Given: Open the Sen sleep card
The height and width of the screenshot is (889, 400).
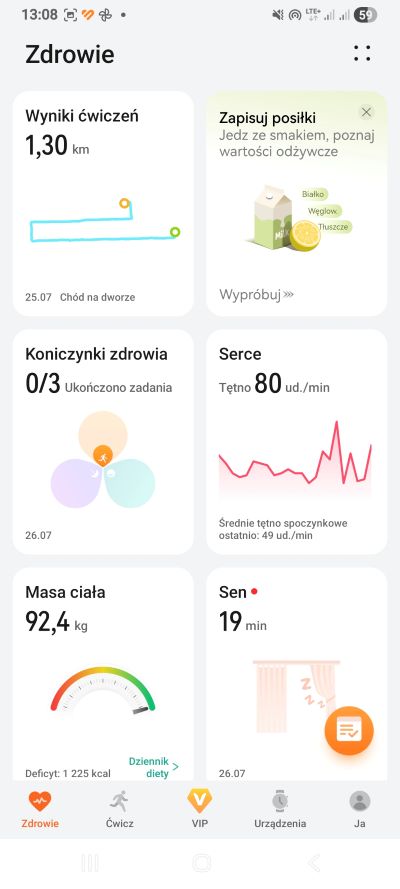Looking at the screenshot, I should 297,674.
